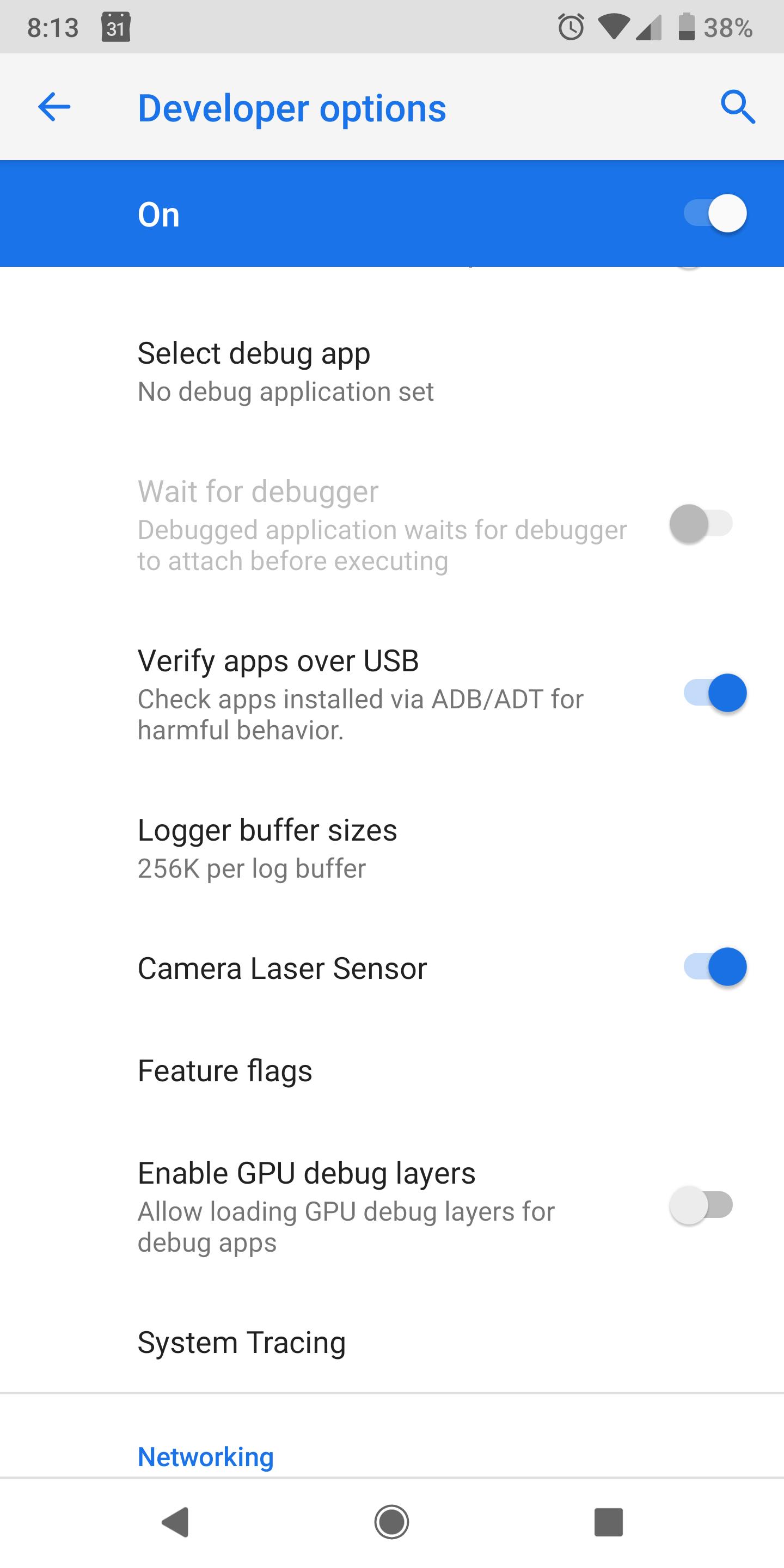
Task: Tap the Wi-Fi status icon
Action: click(x=615, y=26)
